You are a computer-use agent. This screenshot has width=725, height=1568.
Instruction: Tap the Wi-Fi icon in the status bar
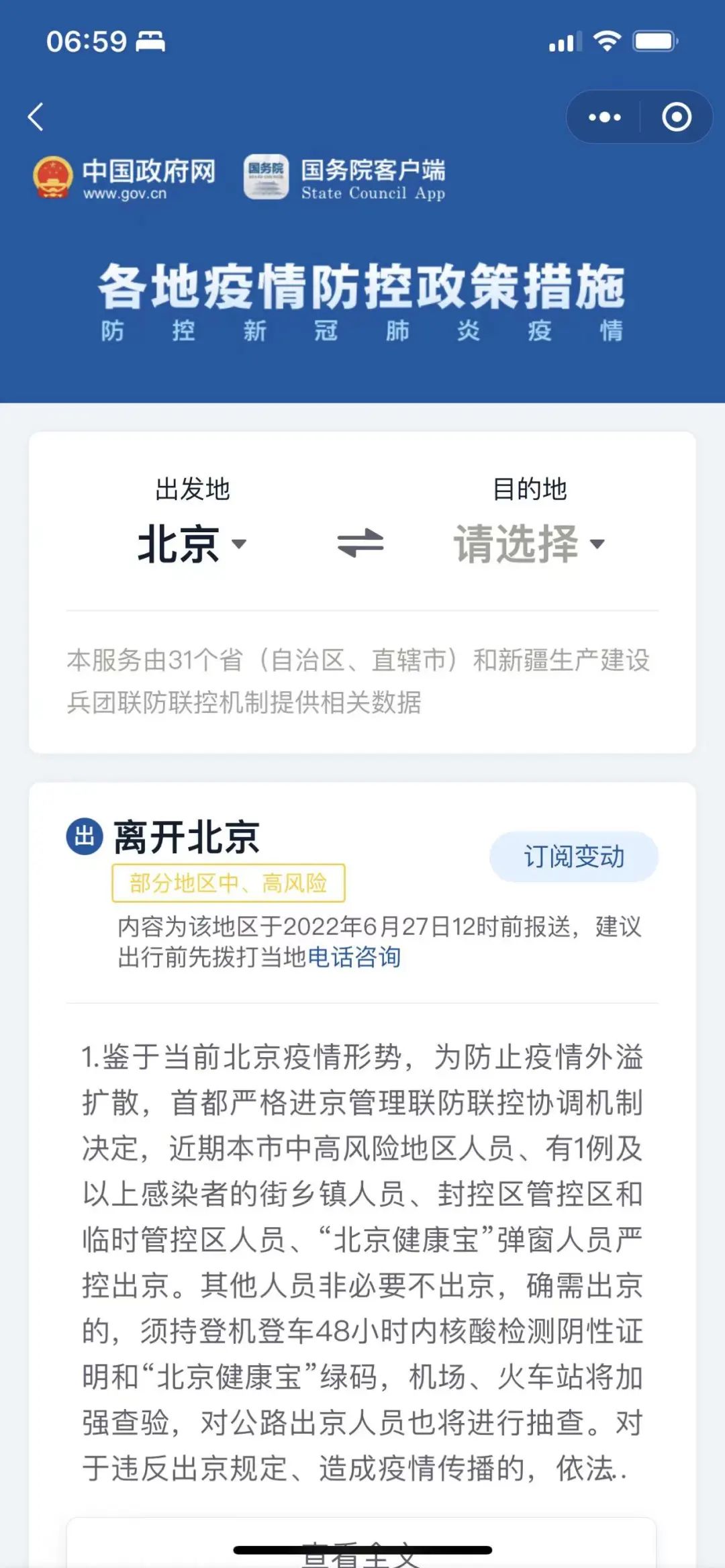(x=605, y=42)
